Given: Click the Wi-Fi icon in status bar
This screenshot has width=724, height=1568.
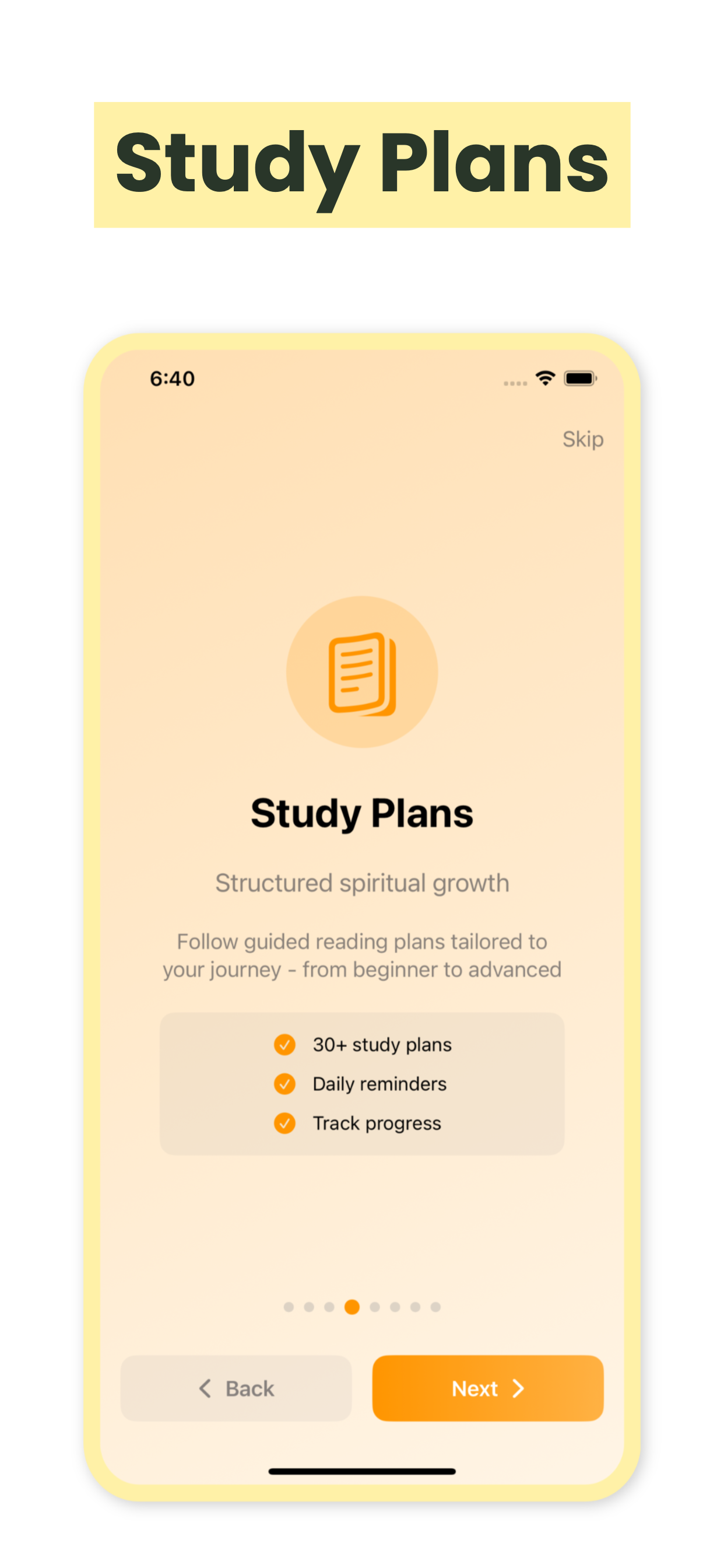Looking at the screenshot, I should pyautogui.click(x=544, y=378).
